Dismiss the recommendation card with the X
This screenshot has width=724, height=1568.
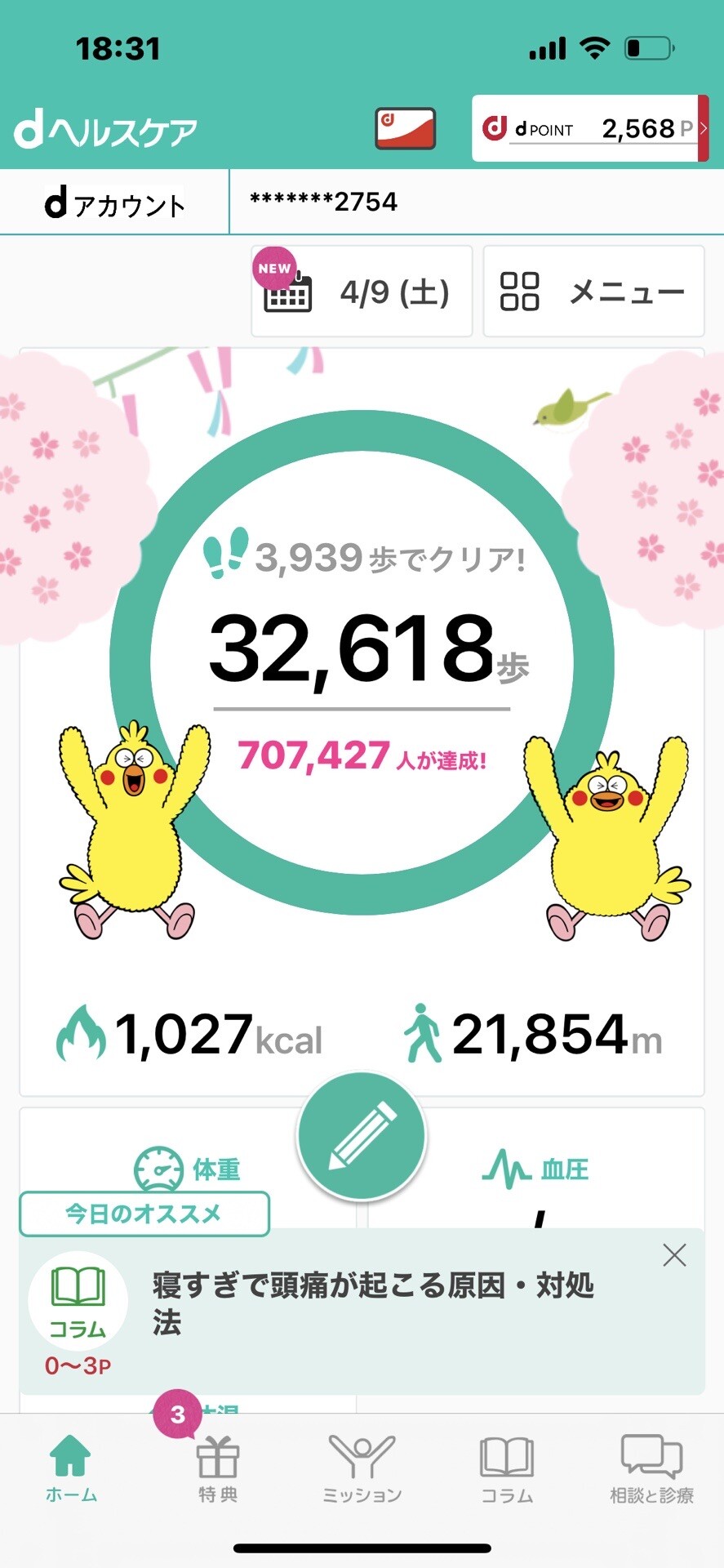pyautogui.click(x=674, y=1254)
